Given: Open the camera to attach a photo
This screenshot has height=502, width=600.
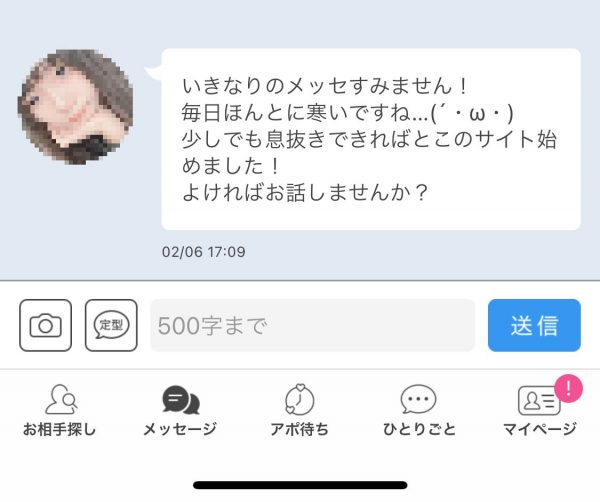Looking at the screenshot, I should (x=45, y=325).
